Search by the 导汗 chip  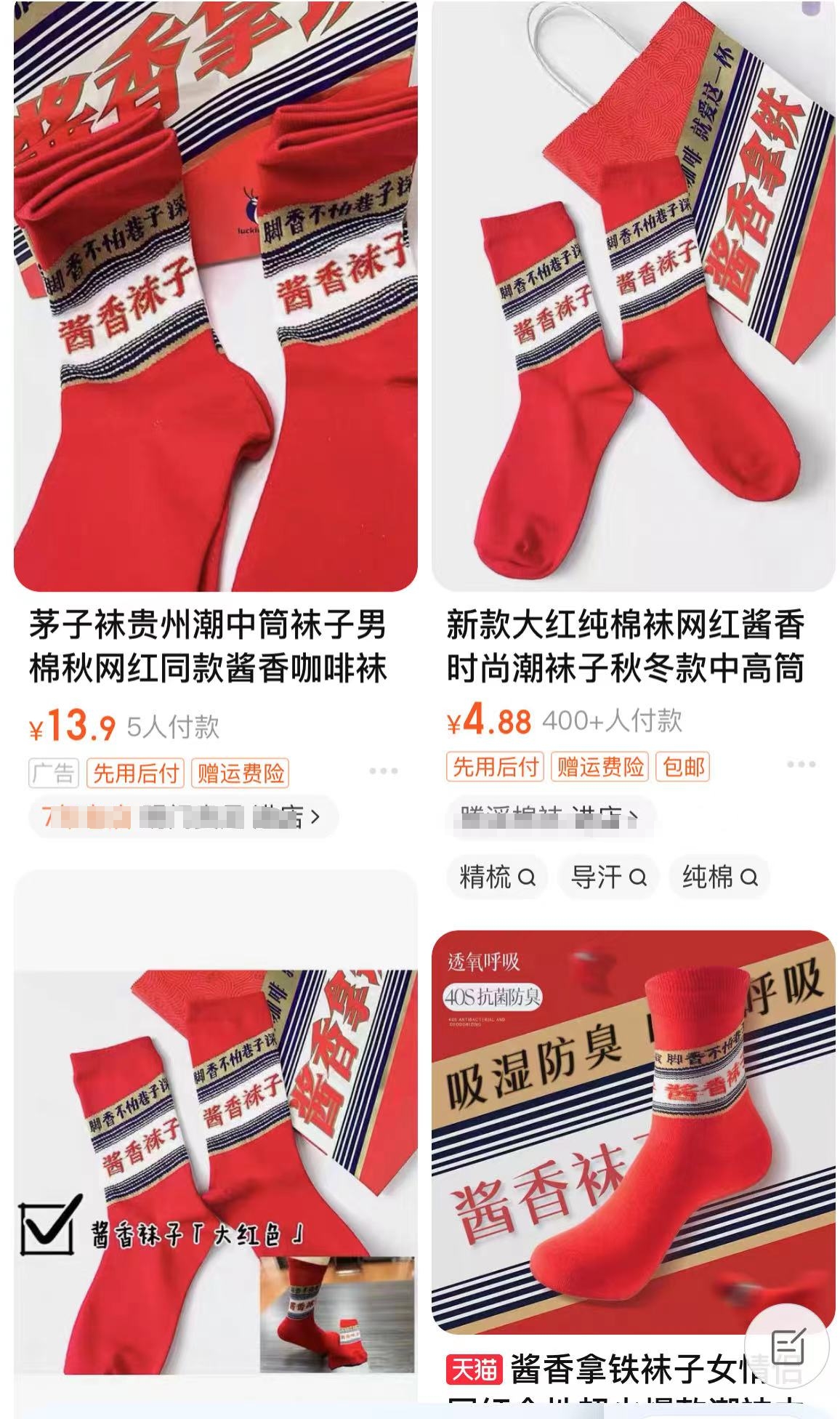tap(608, 877)
